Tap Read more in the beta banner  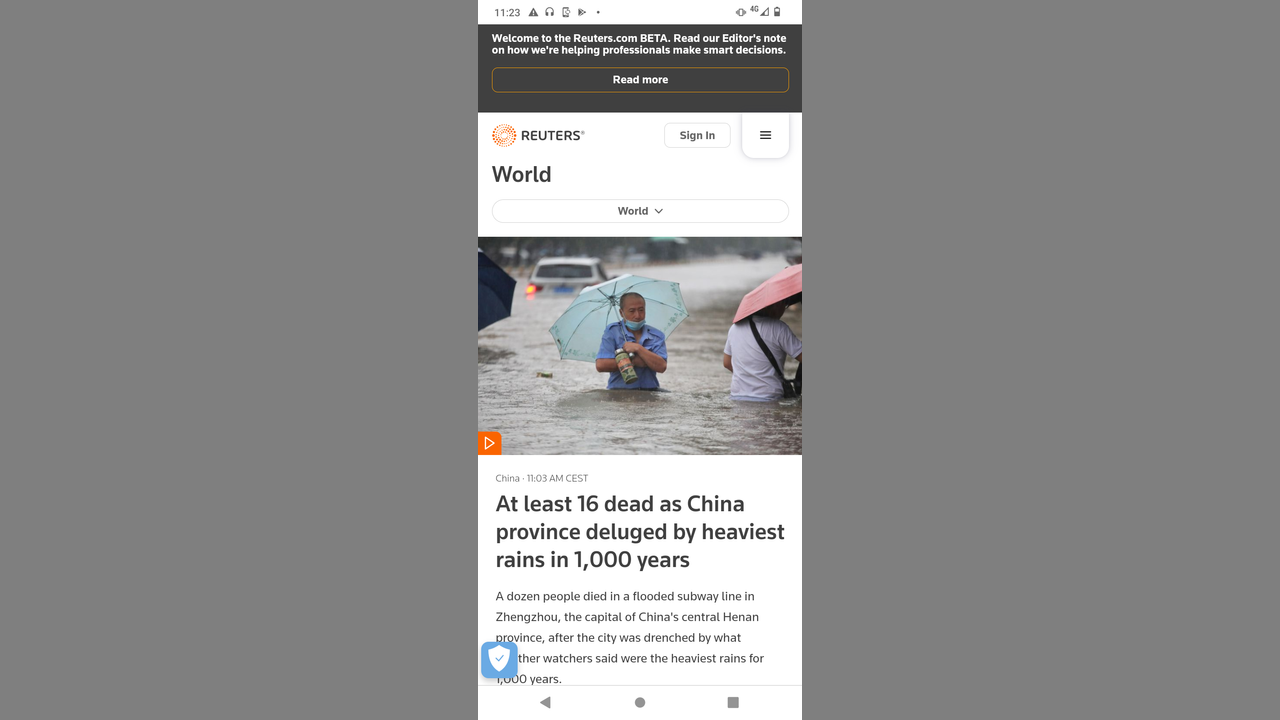[640, 80]
